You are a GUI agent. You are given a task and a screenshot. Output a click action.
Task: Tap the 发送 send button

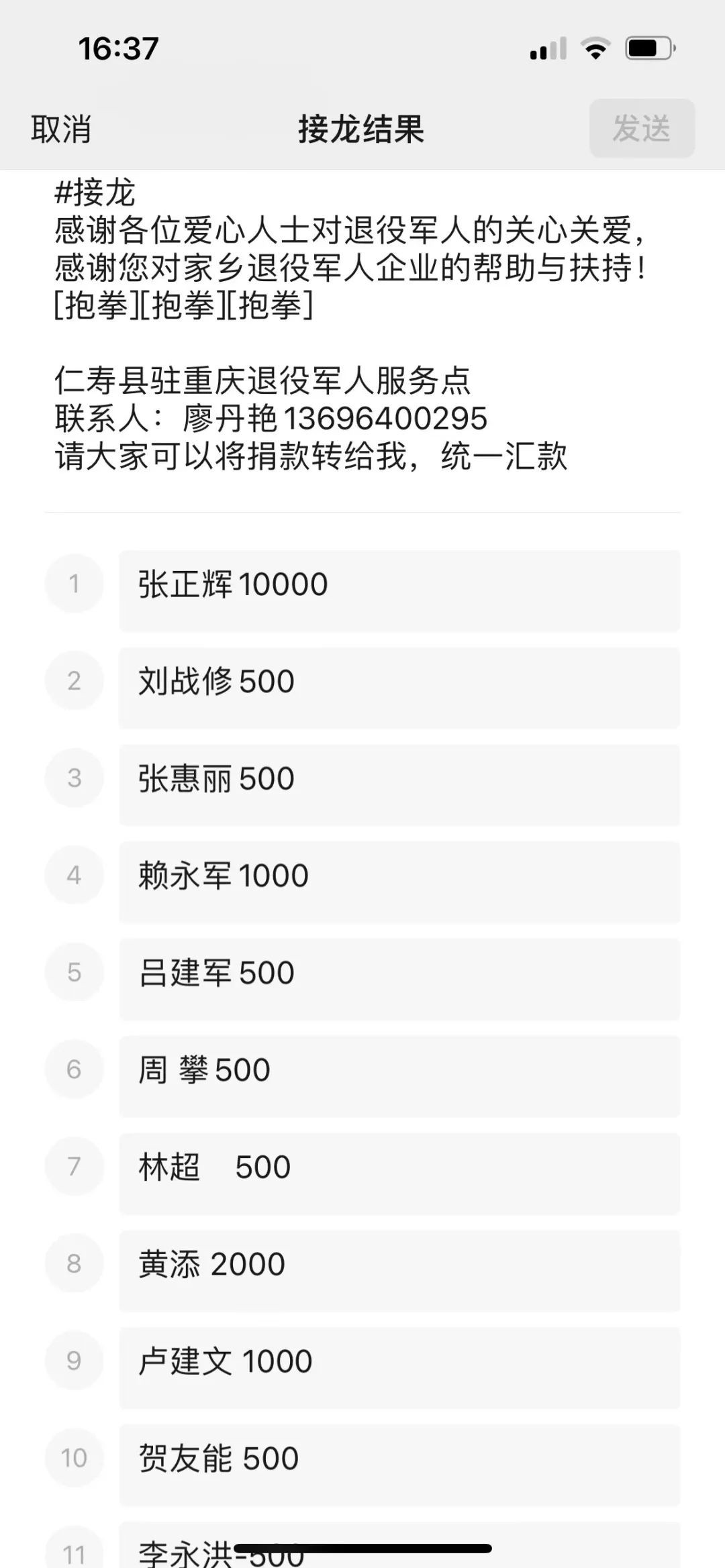(642, 129)
